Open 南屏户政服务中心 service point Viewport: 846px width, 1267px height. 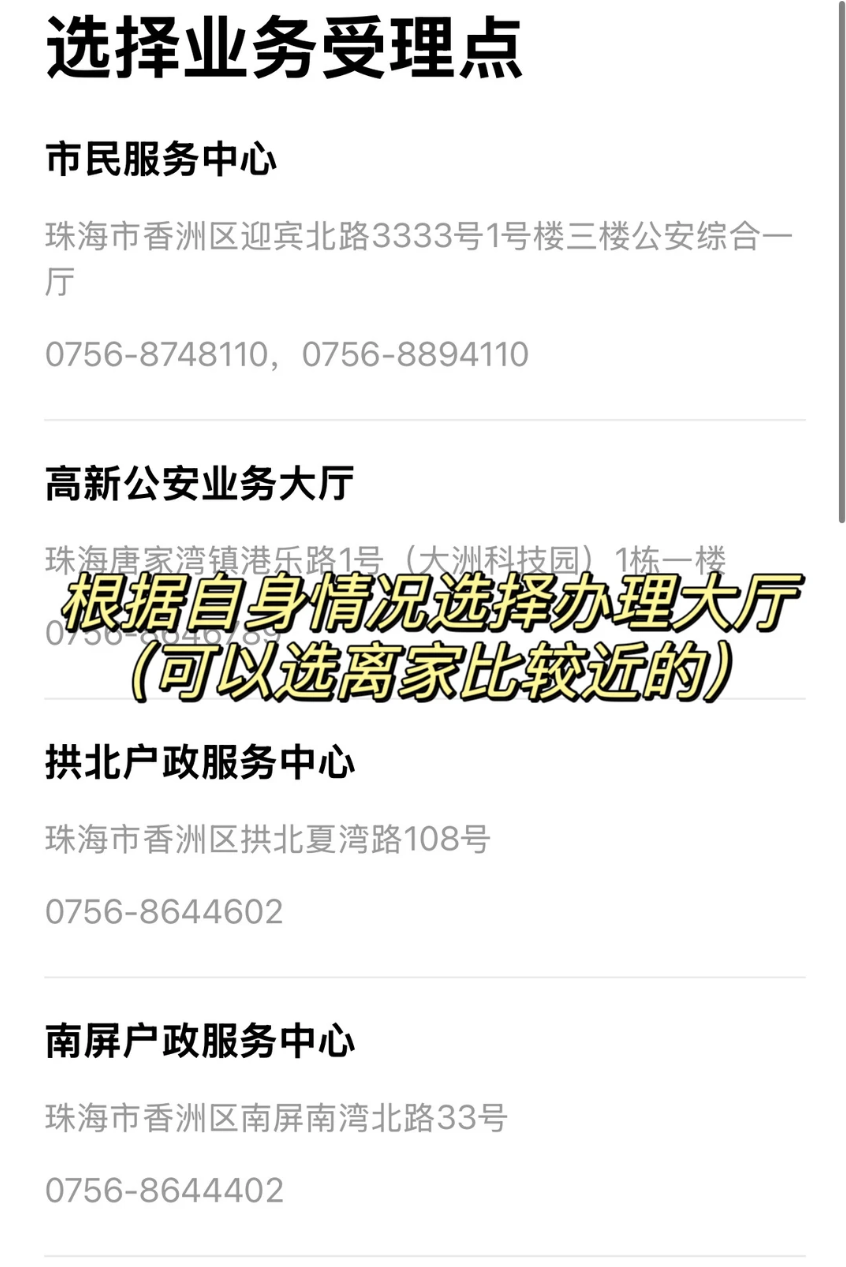tap(200, 1043)
